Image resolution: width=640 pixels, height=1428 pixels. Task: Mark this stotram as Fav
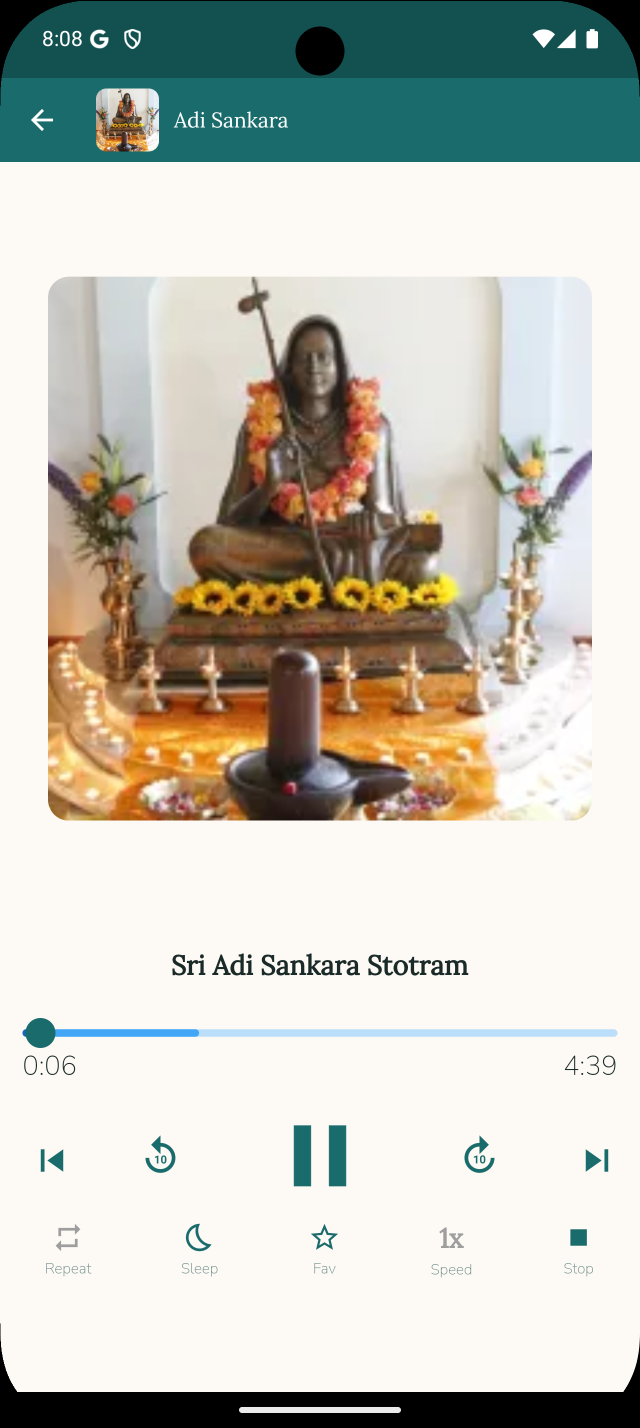coord(324,1249)
